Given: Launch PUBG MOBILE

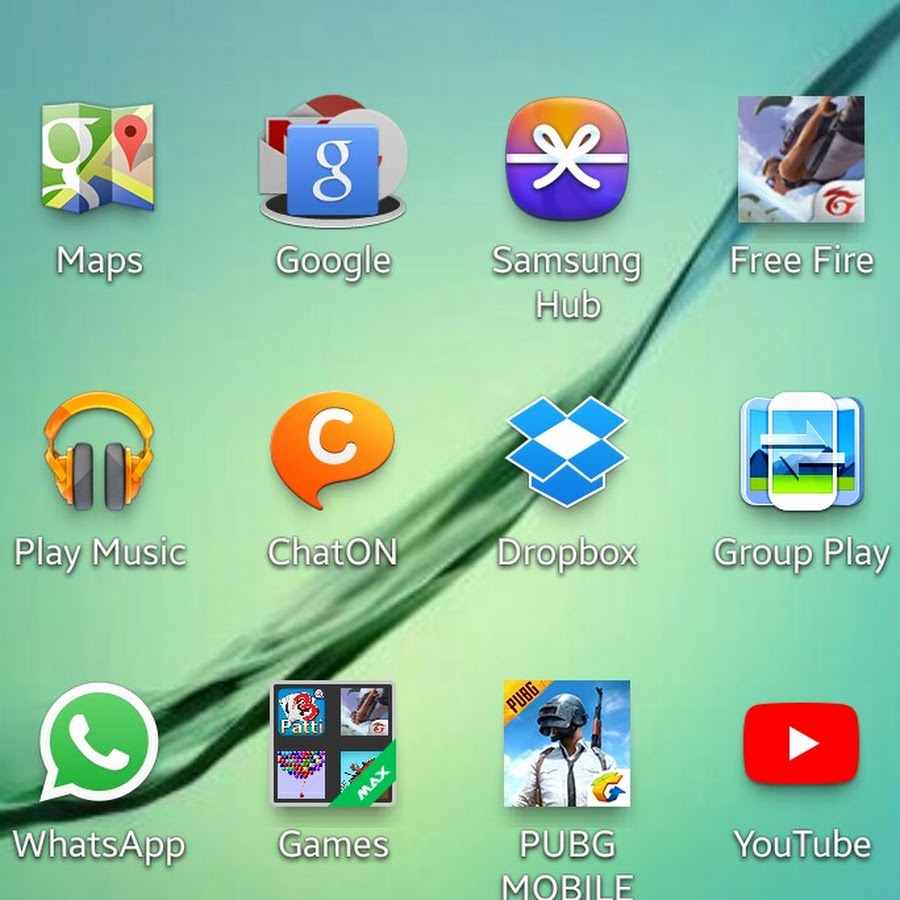Looking at the screenshot, I should click(567, 743).
